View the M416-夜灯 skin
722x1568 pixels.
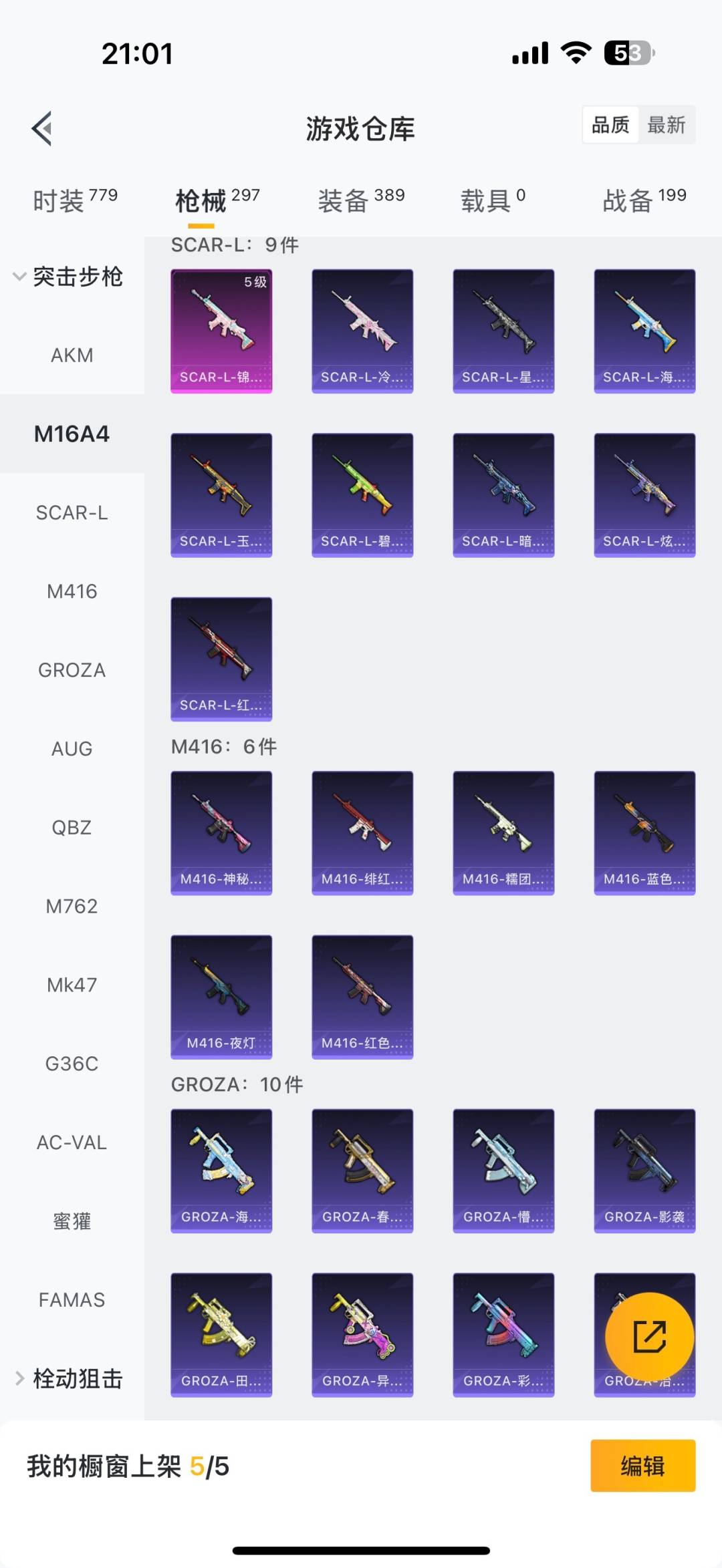coord(221,996)
